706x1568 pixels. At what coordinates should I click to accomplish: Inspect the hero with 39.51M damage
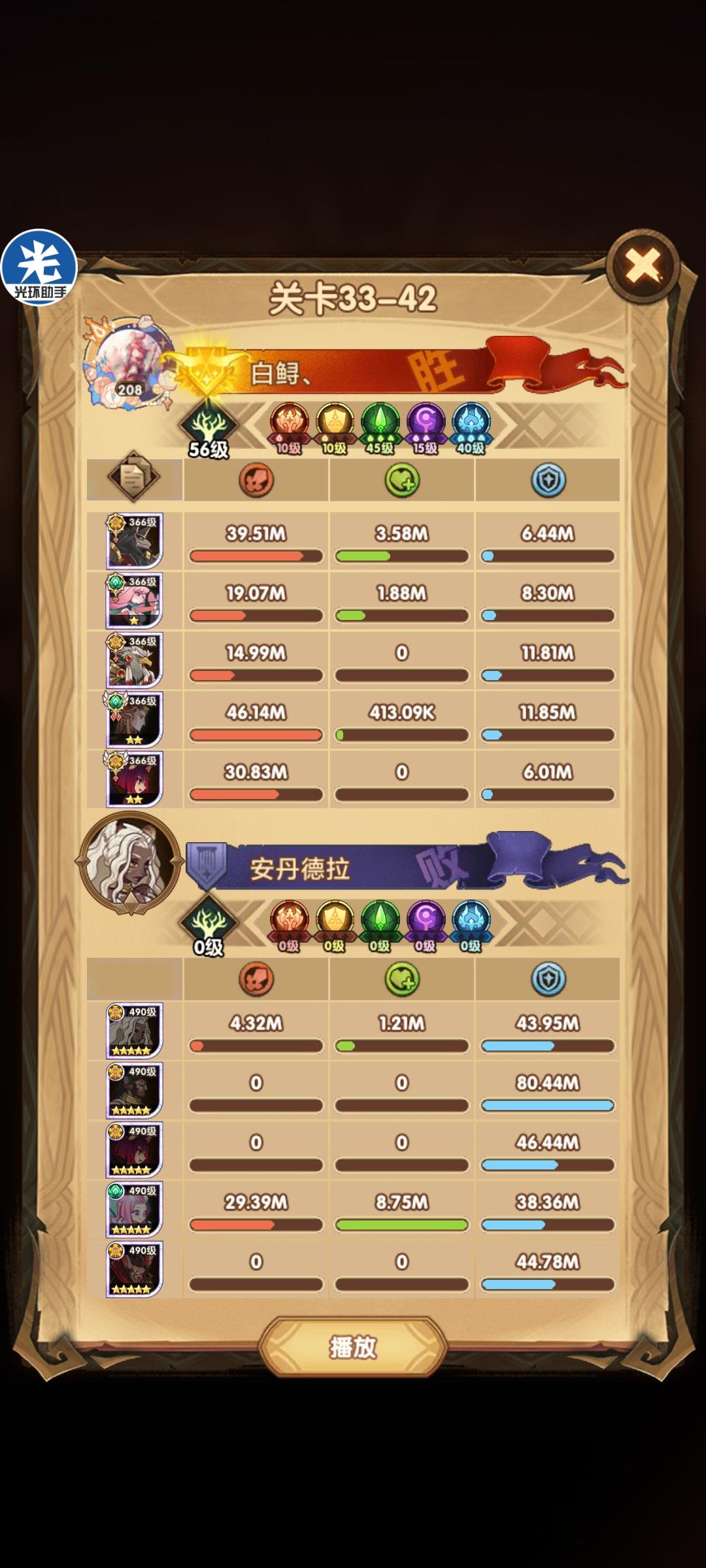point(135,541)
